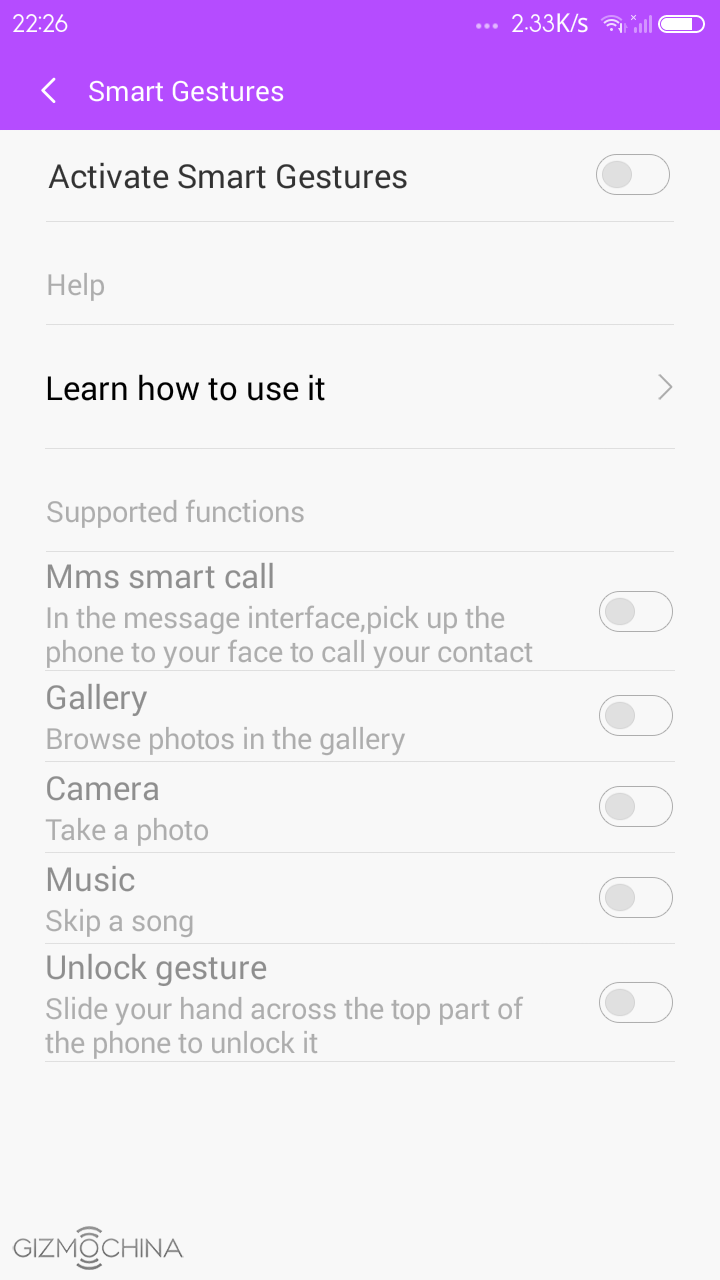Toggle the Mms smart call switch
This screenshot has height=1280, width=720.
(x=635, y=611)
